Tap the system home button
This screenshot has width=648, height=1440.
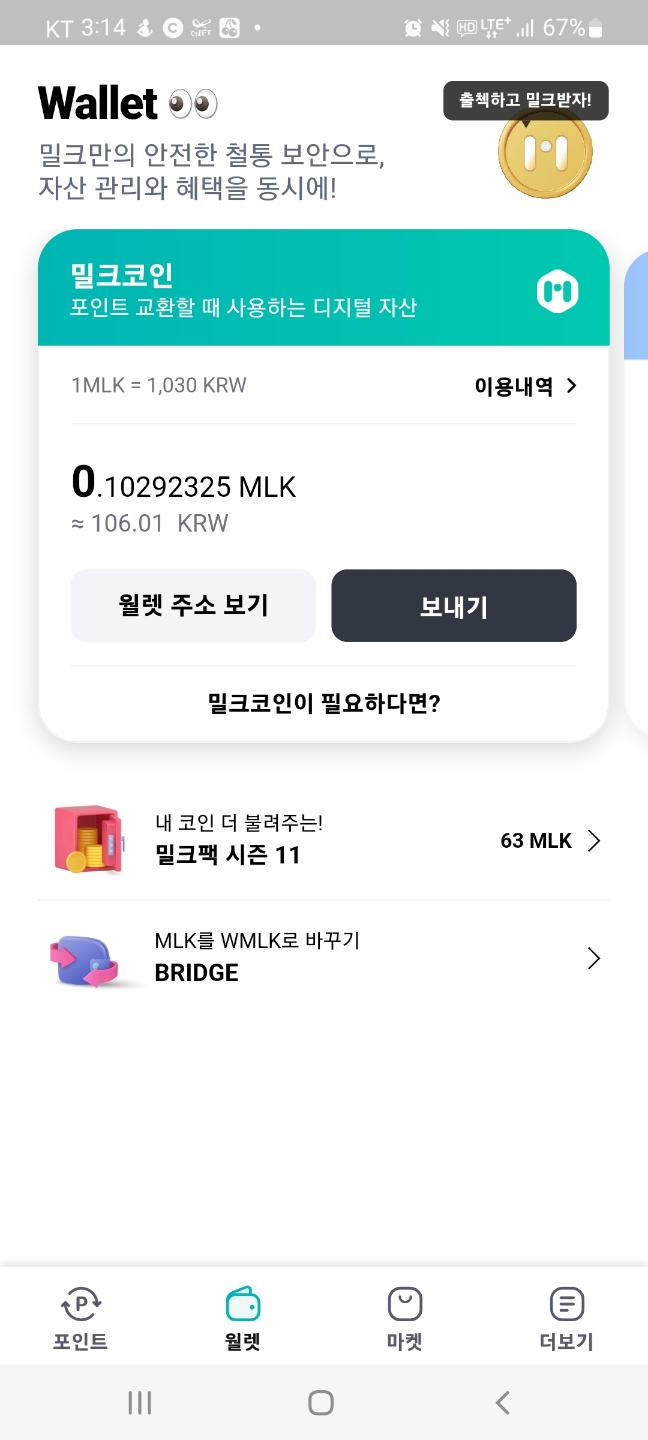tap(321, 1402)
